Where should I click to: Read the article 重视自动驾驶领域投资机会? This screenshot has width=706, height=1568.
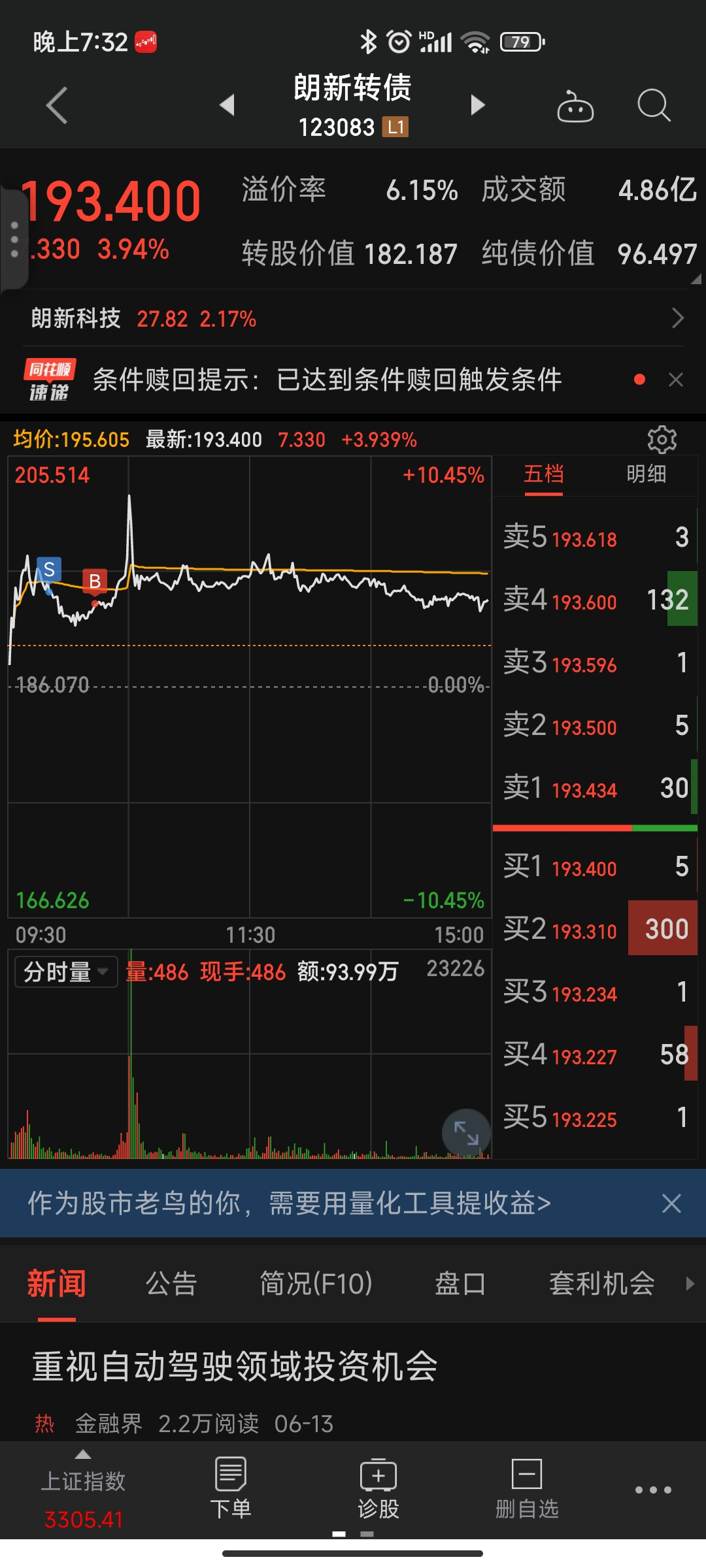[235, 1367]
